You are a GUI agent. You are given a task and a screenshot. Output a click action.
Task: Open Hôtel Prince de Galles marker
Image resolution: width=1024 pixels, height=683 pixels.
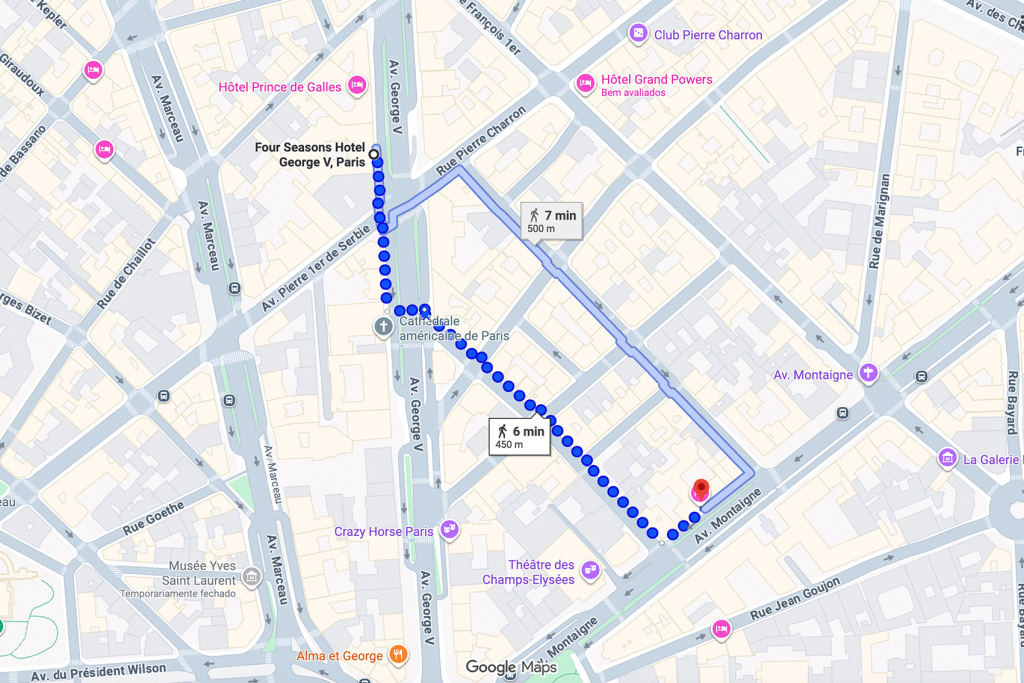pos(356,86)
